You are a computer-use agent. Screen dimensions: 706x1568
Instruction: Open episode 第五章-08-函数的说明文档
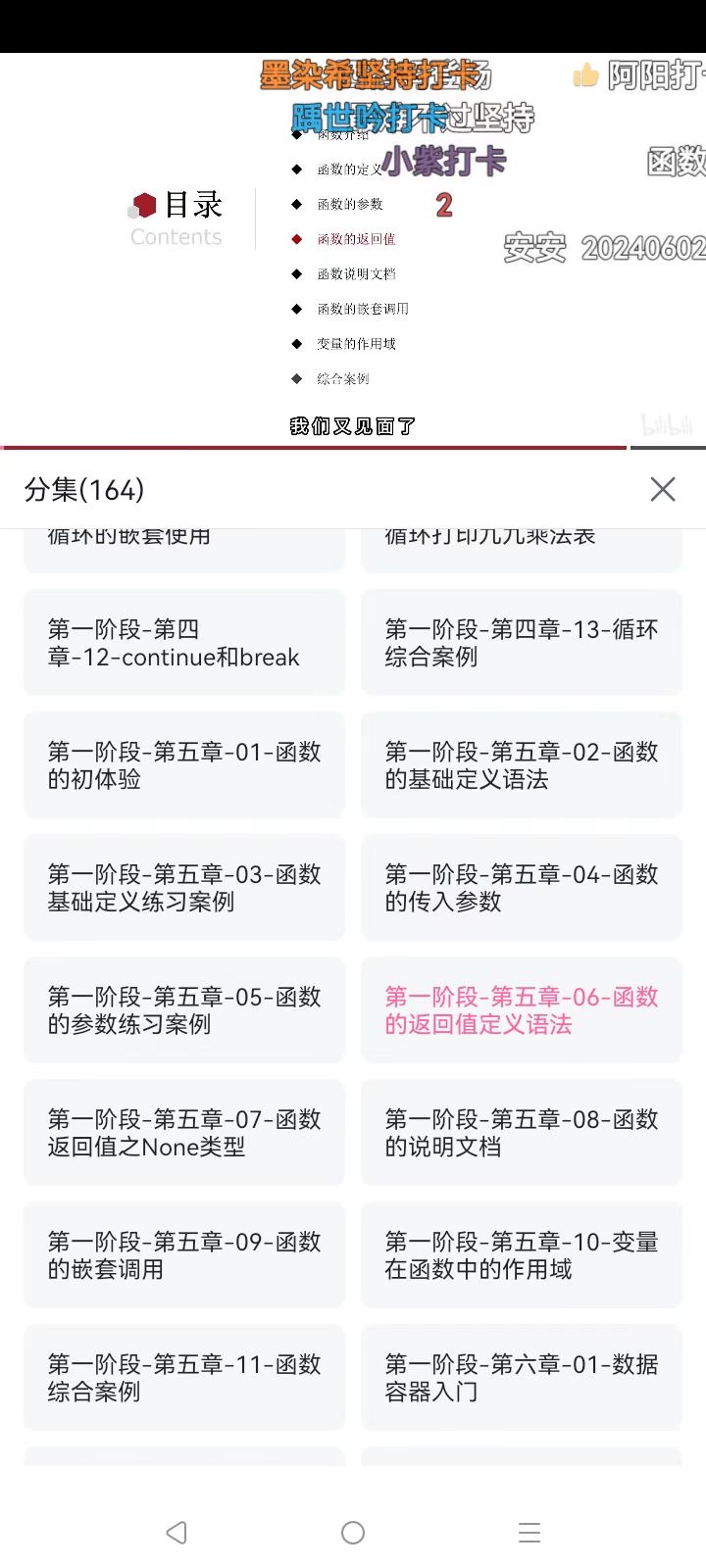pyautogui.click(x=522, y=1133)
